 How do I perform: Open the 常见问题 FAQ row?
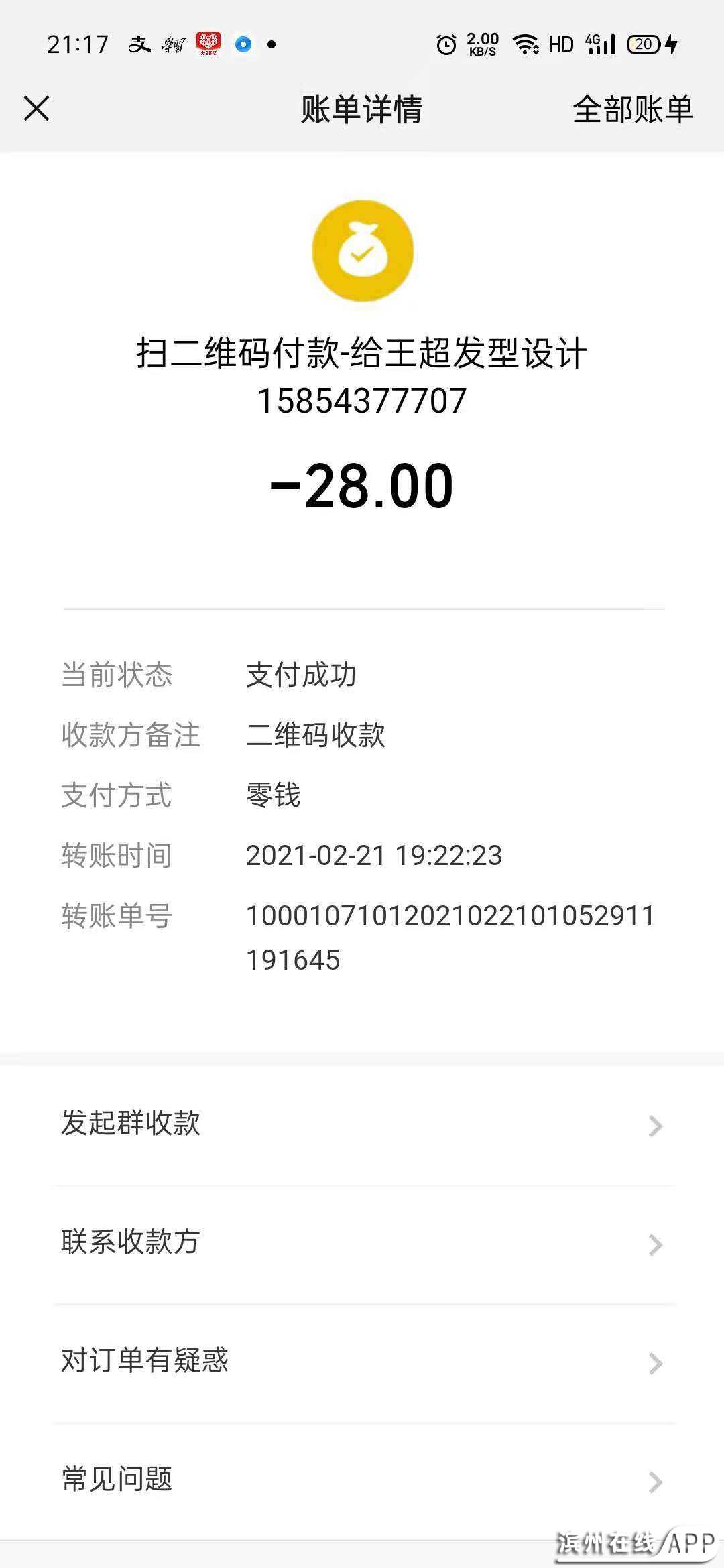pos(362,1480)
